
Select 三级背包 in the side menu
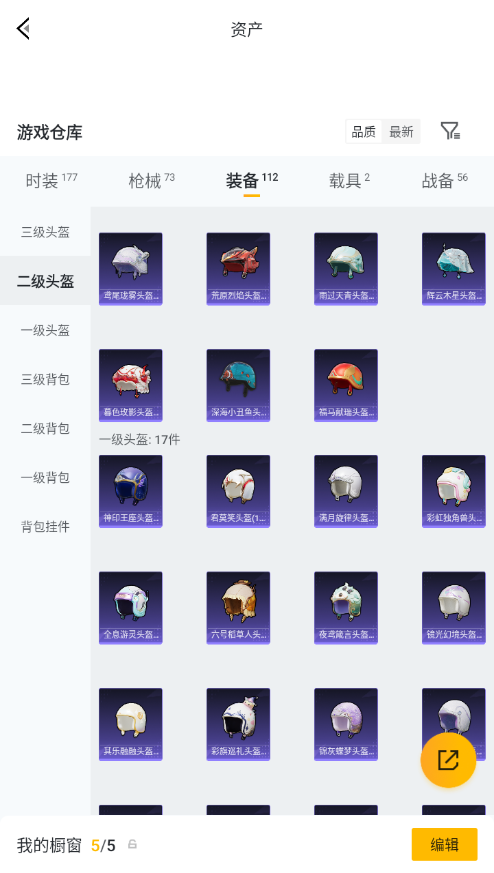[x=45, y=379]
